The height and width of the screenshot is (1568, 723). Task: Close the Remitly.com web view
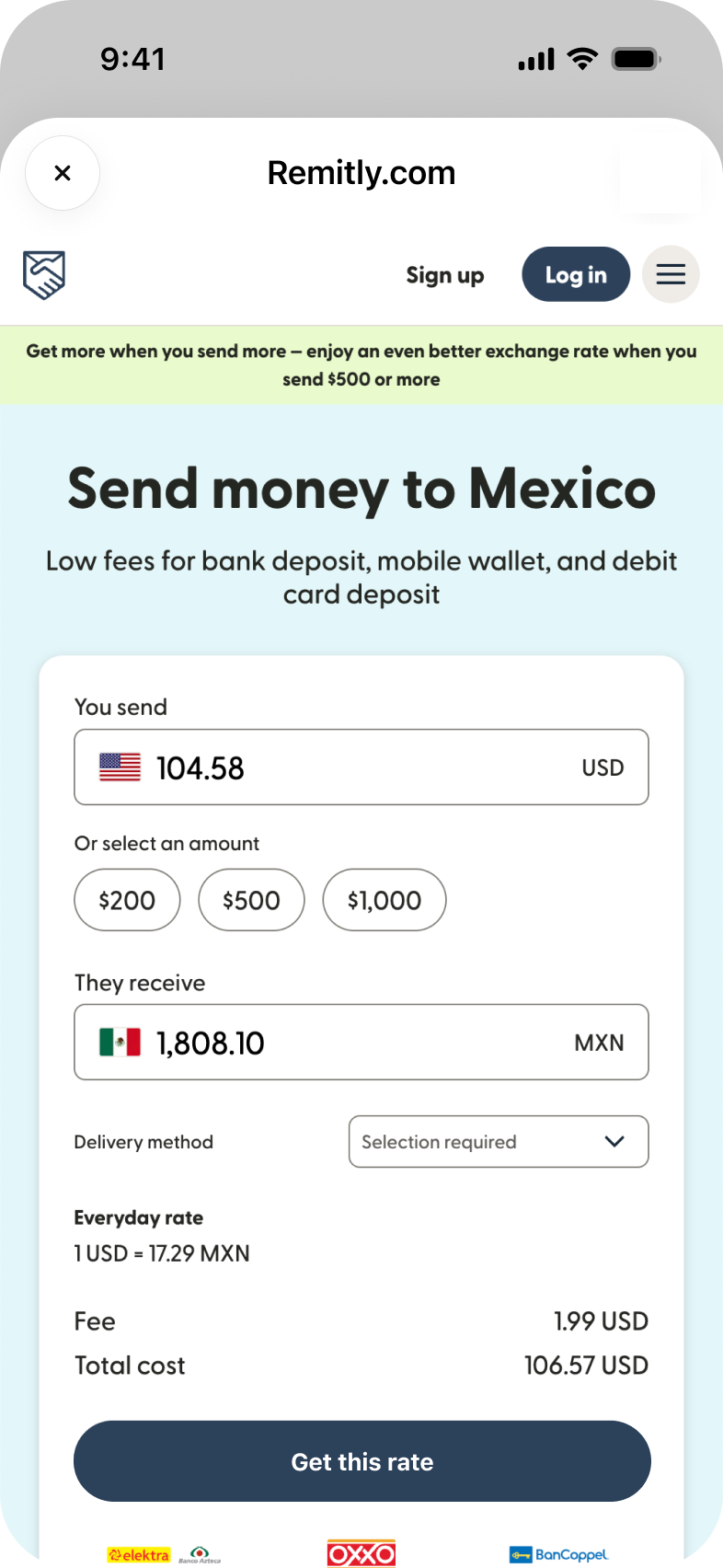(x=63, y=173)
